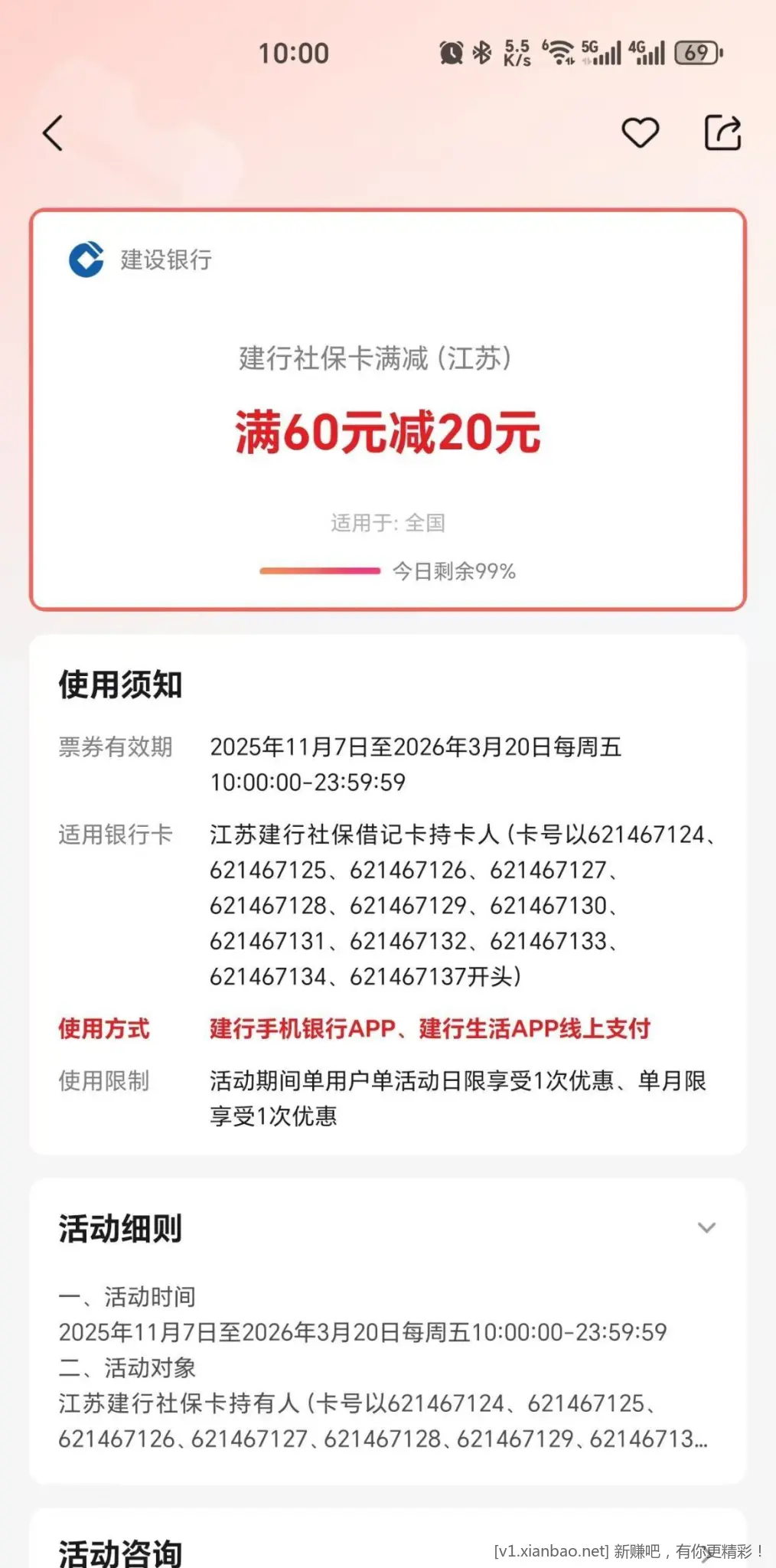Tap the alarm clock icon in status bar
The image size is (776, 1568).
pyautogui.click(x=451, y=52)
